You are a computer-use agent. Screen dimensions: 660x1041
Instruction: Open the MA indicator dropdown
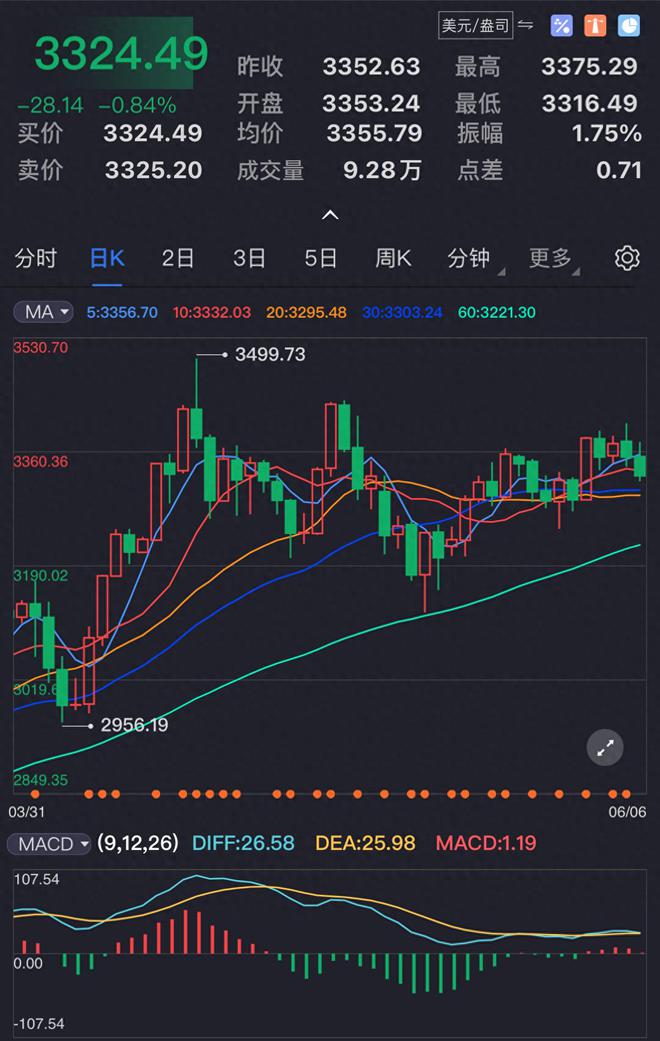[x=44, y=312]
